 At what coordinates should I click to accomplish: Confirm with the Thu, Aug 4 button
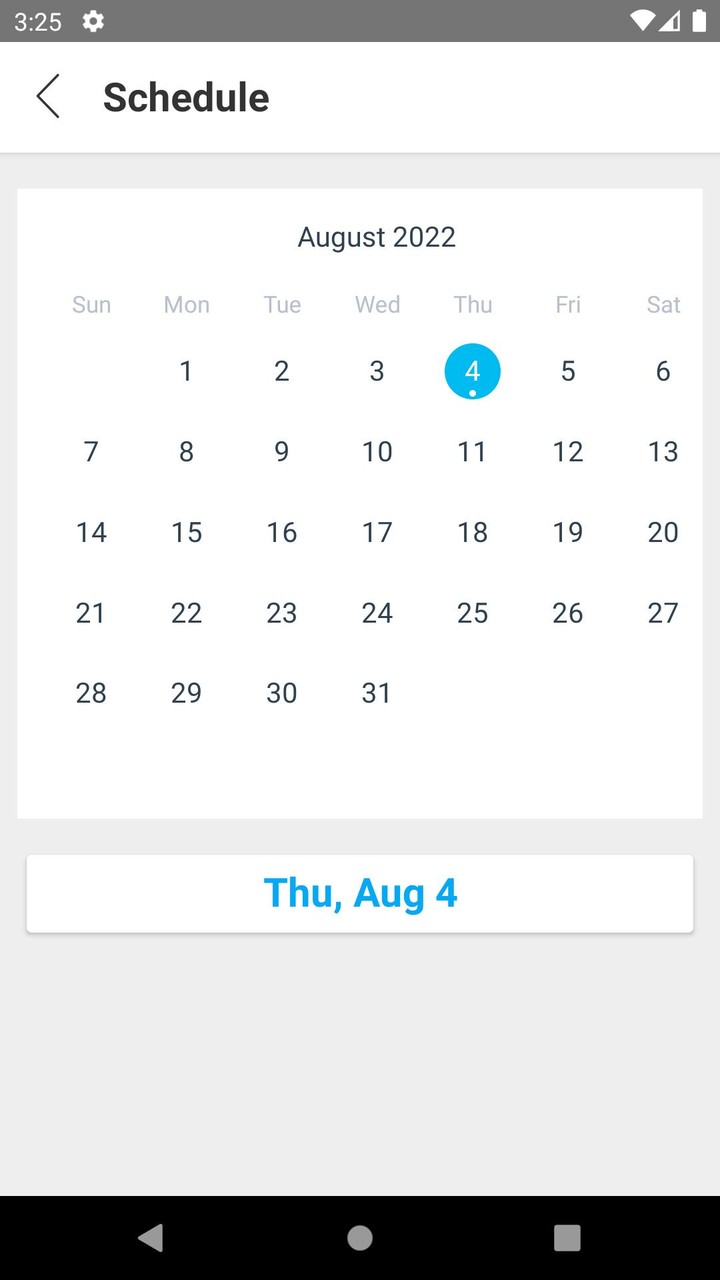pyautogui.click(x=360, y=893)
